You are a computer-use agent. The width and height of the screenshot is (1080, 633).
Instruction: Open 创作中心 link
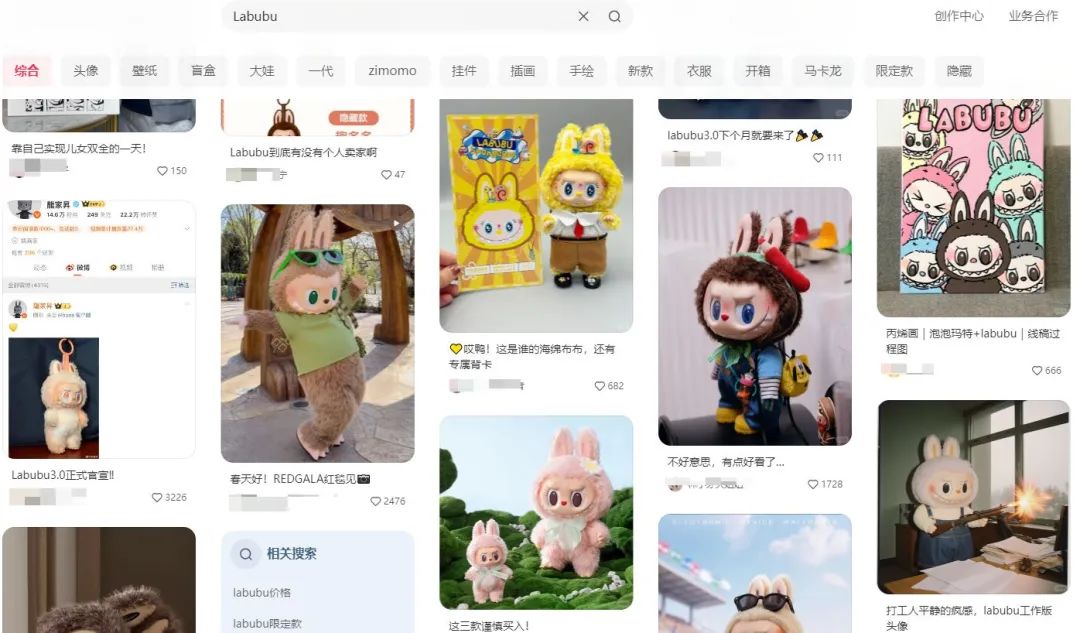(958, 16)
